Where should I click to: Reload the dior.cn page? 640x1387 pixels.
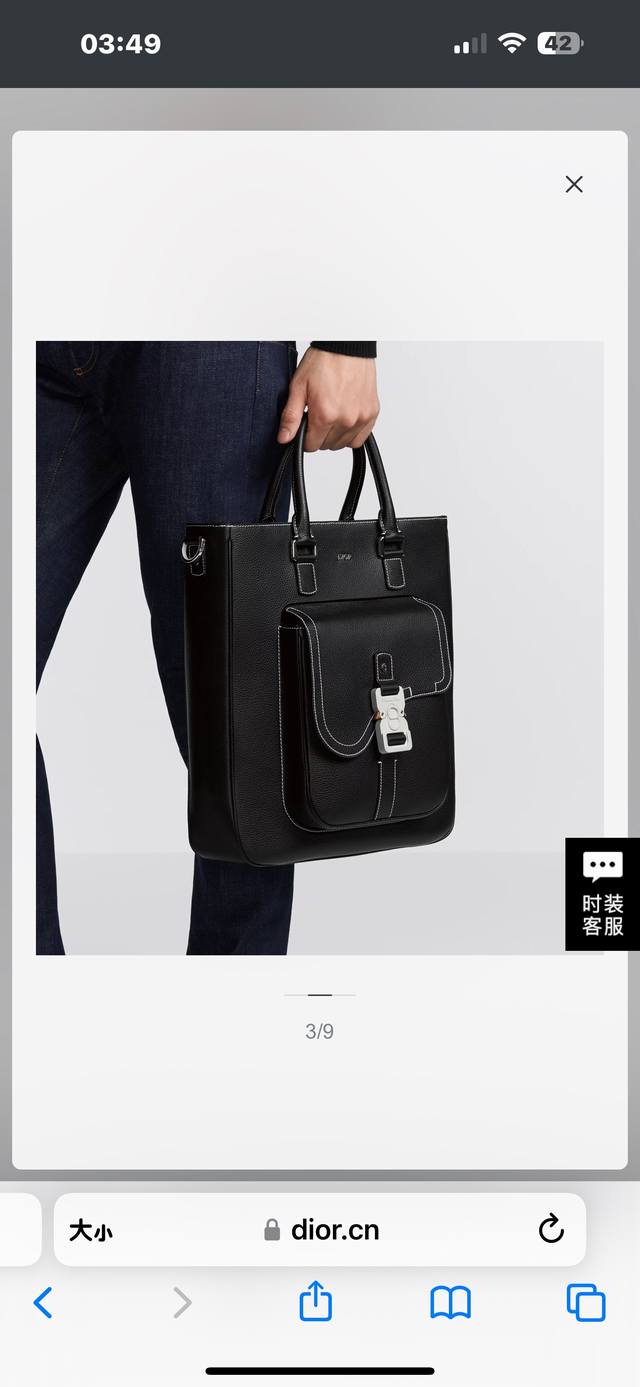[x=551, y=1230]
